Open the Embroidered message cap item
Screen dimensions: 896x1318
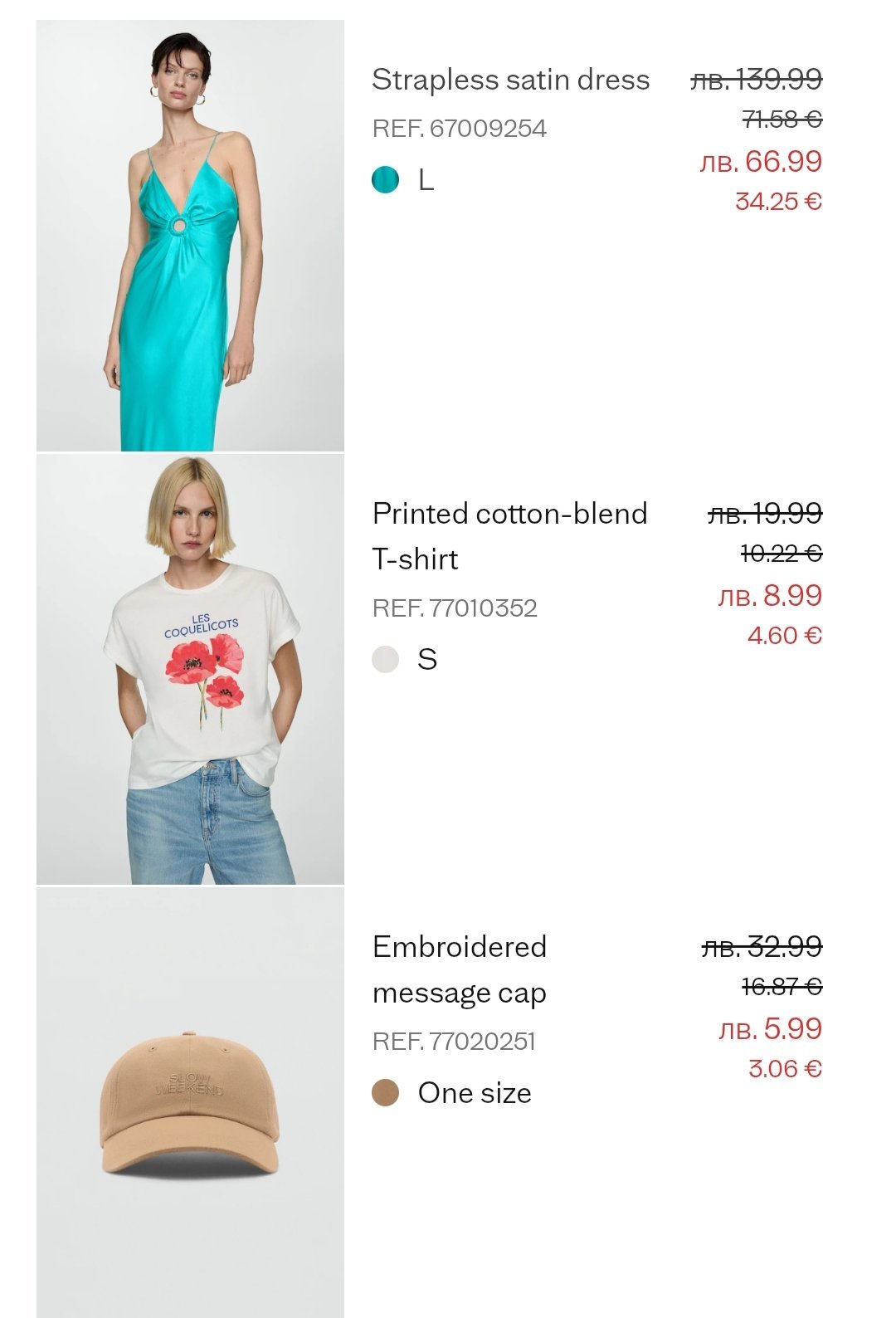(459, 969)
